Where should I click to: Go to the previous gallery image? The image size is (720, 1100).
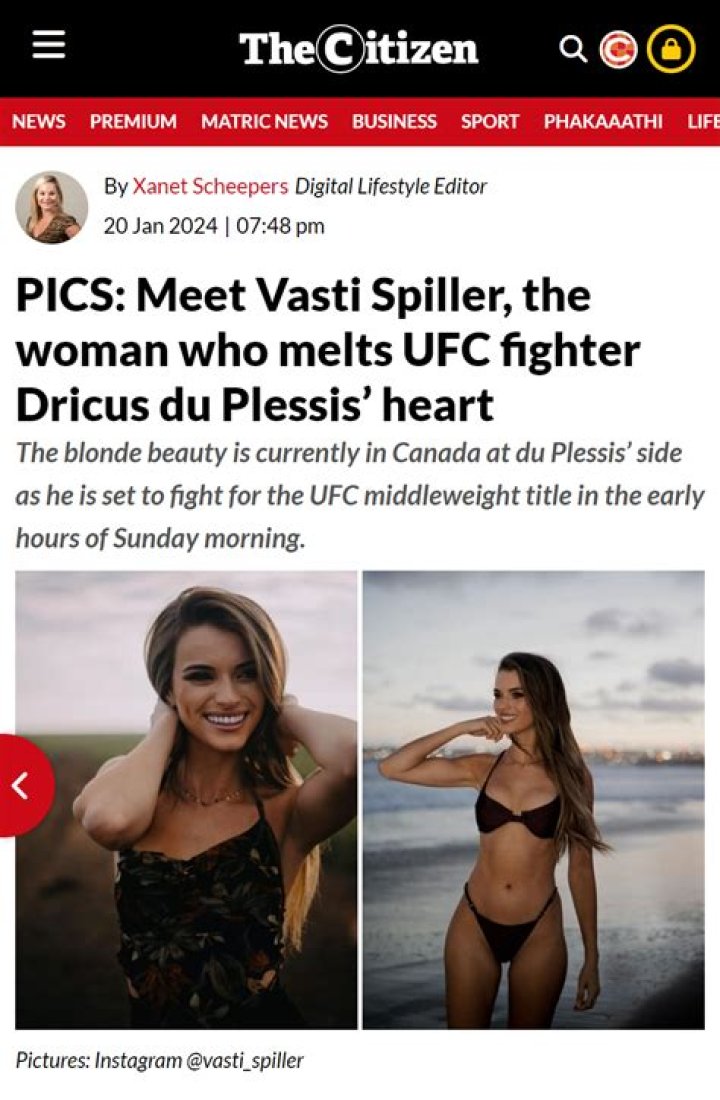(22, 786)
